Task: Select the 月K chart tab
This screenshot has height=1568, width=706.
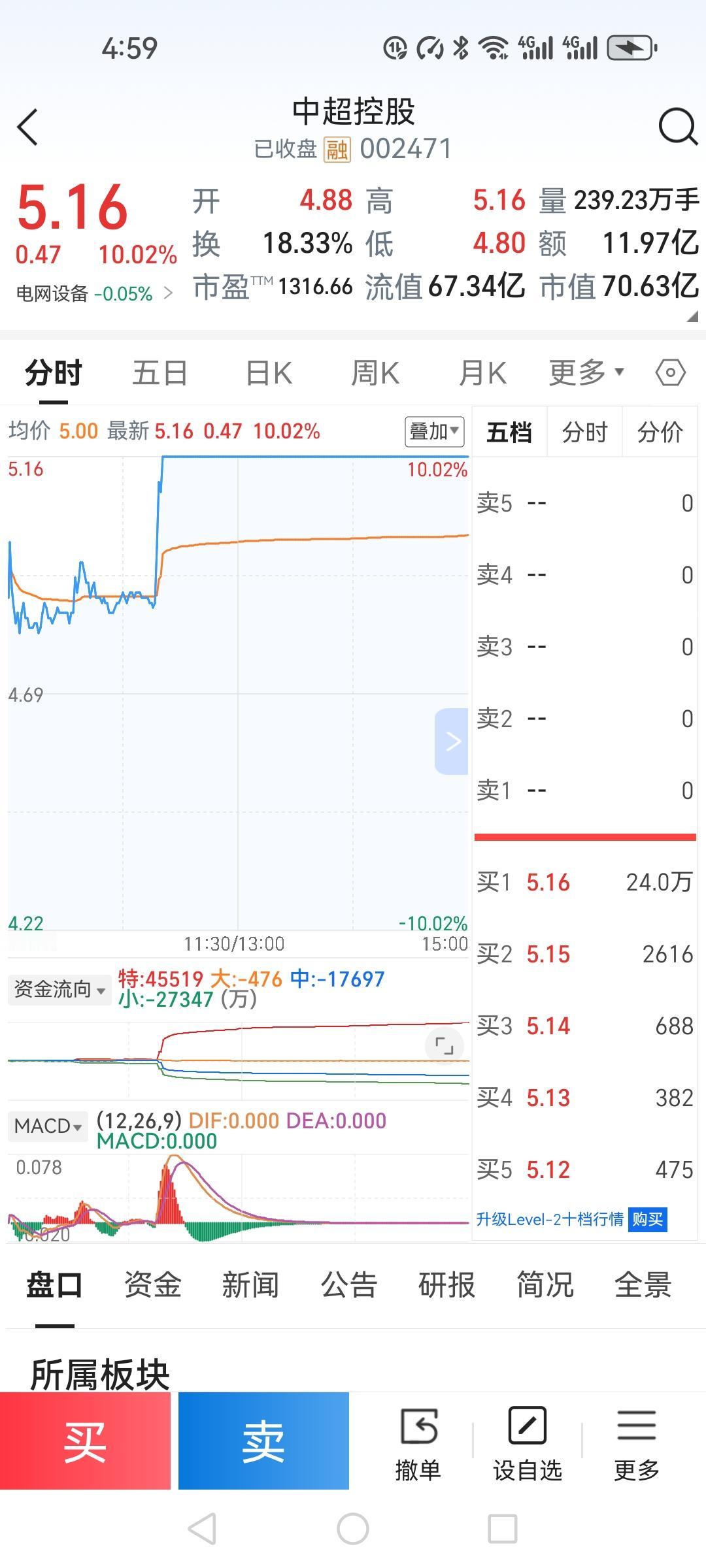Action: tap(482, 373)
